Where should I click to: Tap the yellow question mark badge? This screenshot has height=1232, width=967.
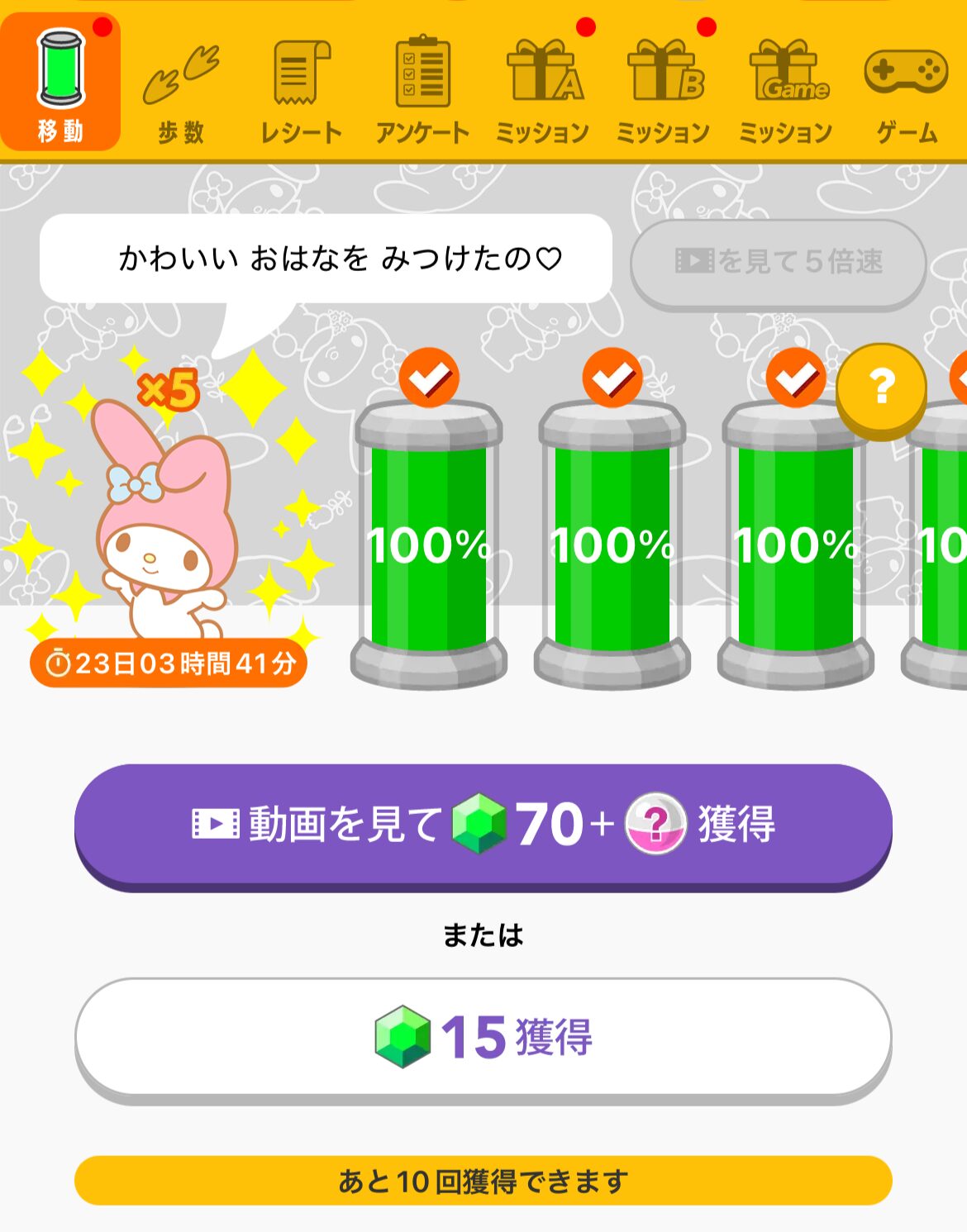pos(881,386)
